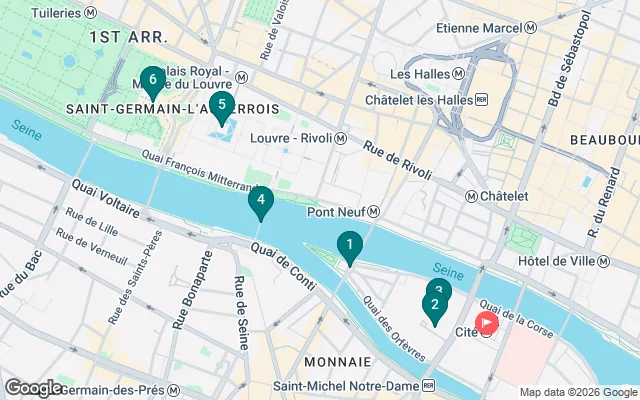Image resolution: width=640 pixels, height=400 pixels.
Task: Tap map marker number 6
Action: coord(151,80)
